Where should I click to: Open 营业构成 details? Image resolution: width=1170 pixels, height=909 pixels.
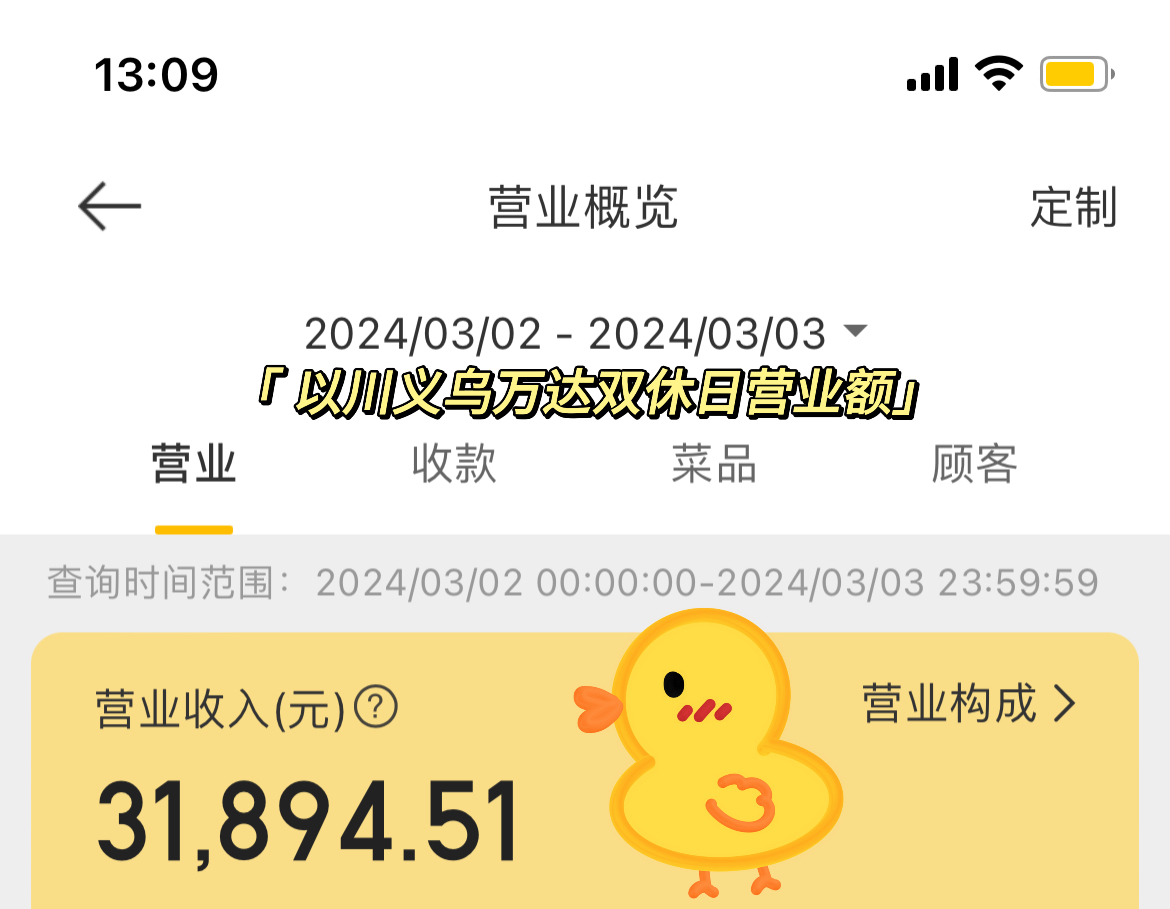pyautogui.click(x=968, y=704)
